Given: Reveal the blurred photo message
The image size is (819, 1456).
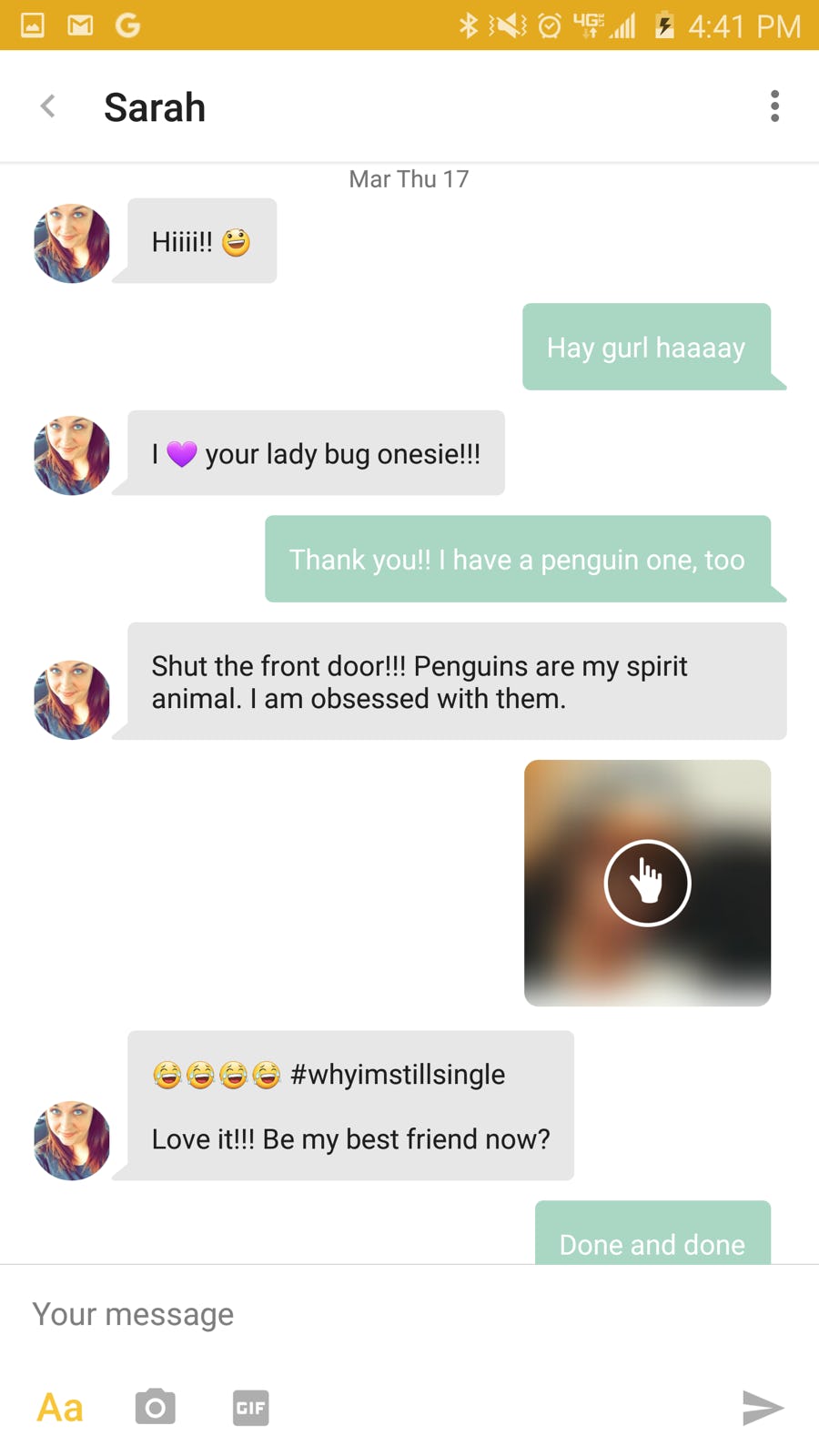Looking at the screenshot, I should tap(647, 883).
